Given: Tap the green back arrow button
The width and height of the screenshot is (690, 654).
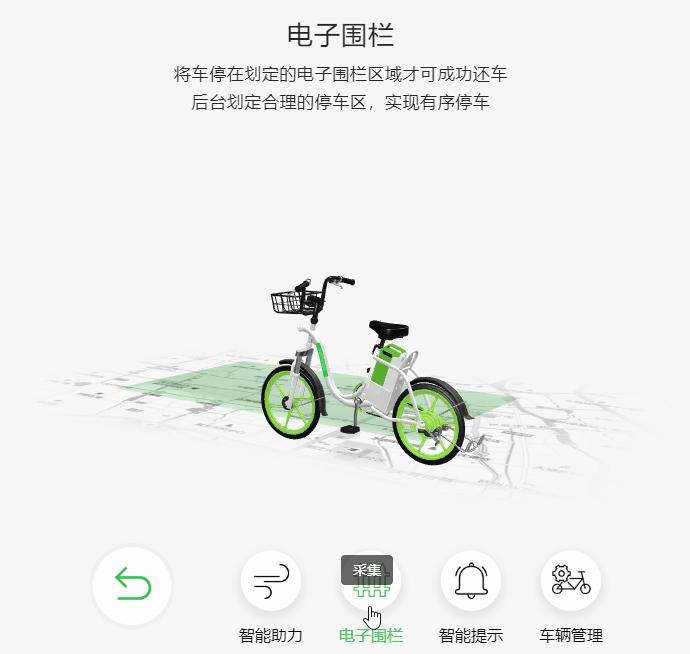Looking at the screenshot, I should [x=132, y=585].
